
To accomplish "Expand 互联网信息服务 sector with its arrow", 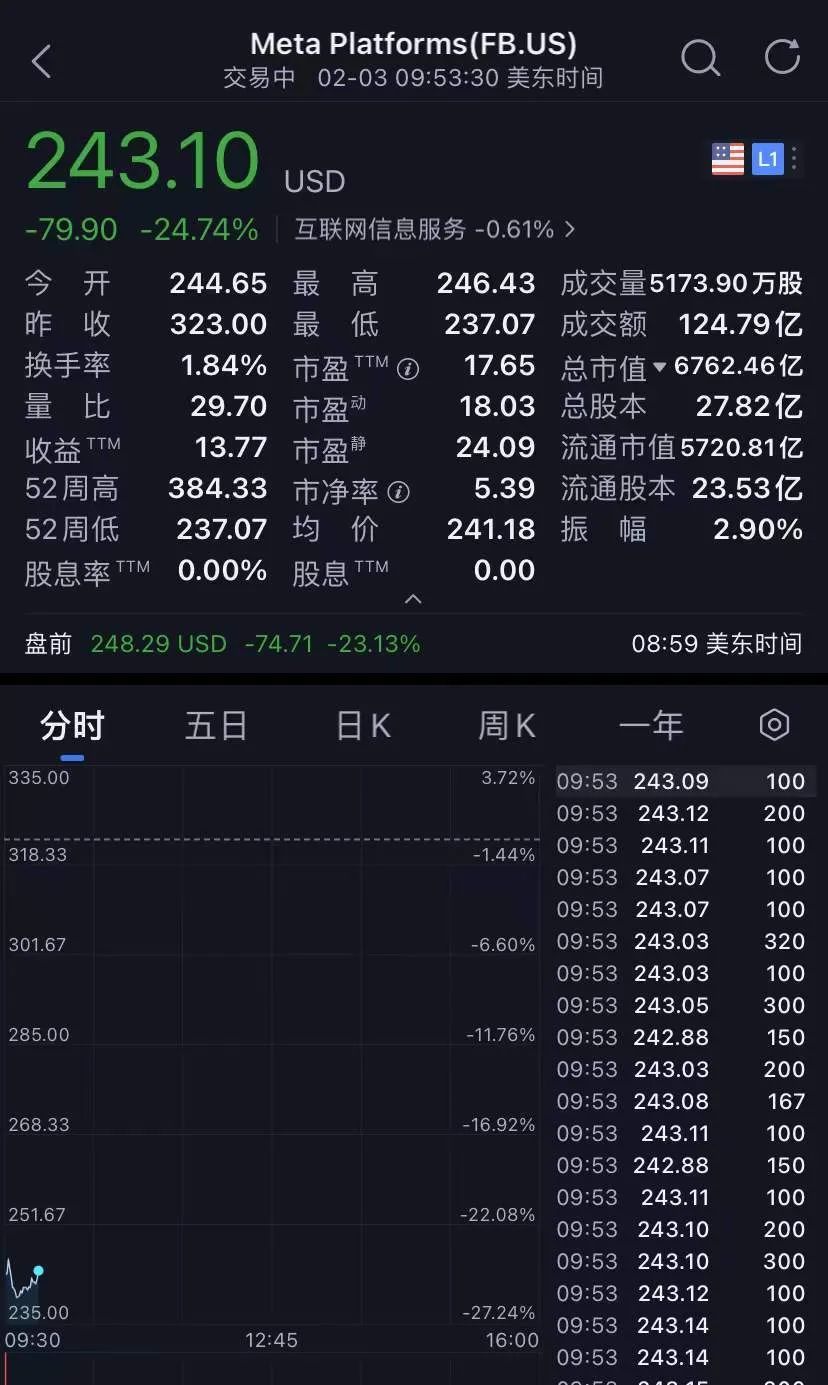I will [x=570, y=229].
